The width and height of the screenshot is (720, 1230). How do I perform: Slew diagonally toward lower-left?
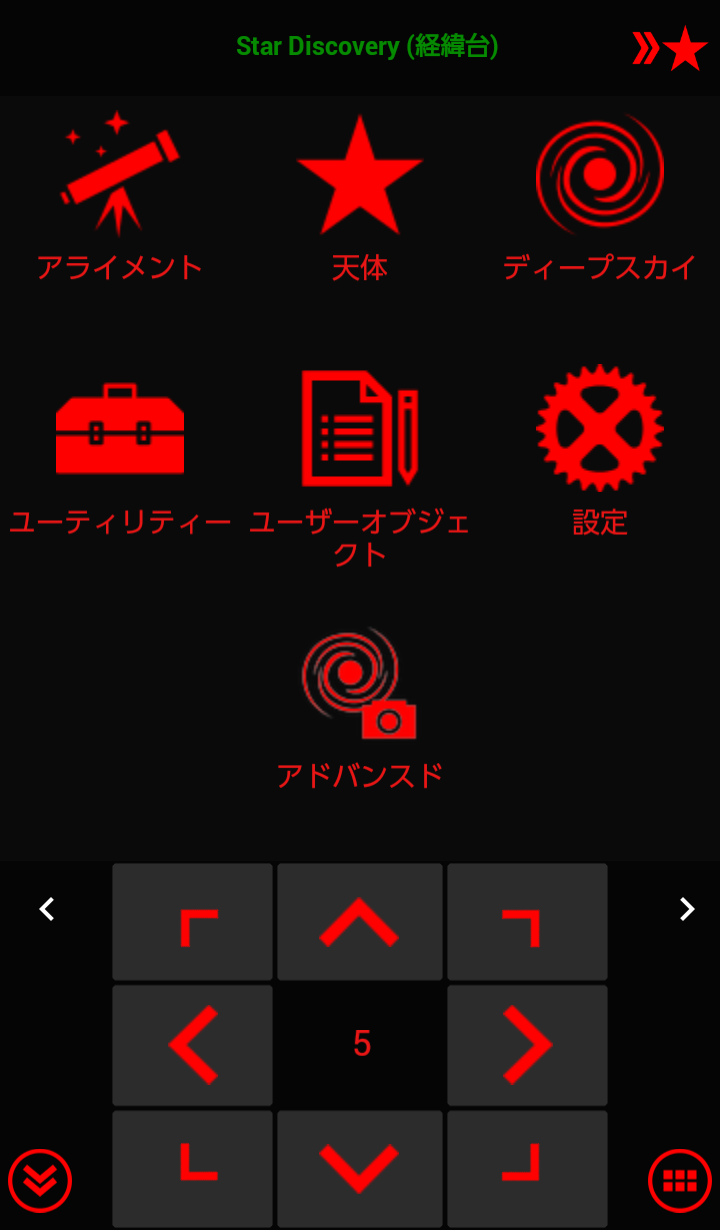[192, 1168]
